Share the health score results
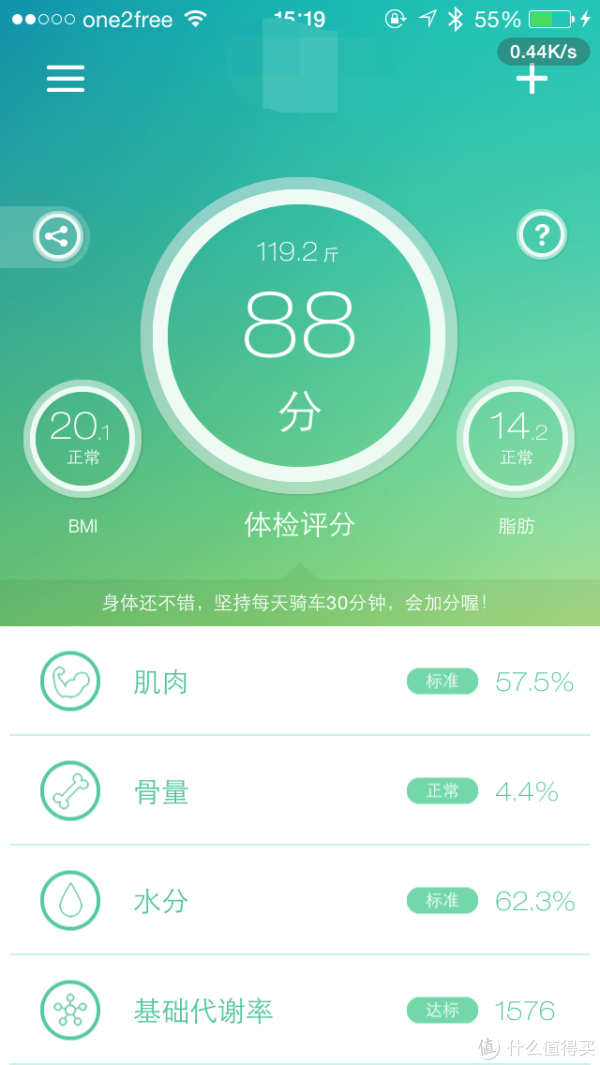 (x=57, y=237)
